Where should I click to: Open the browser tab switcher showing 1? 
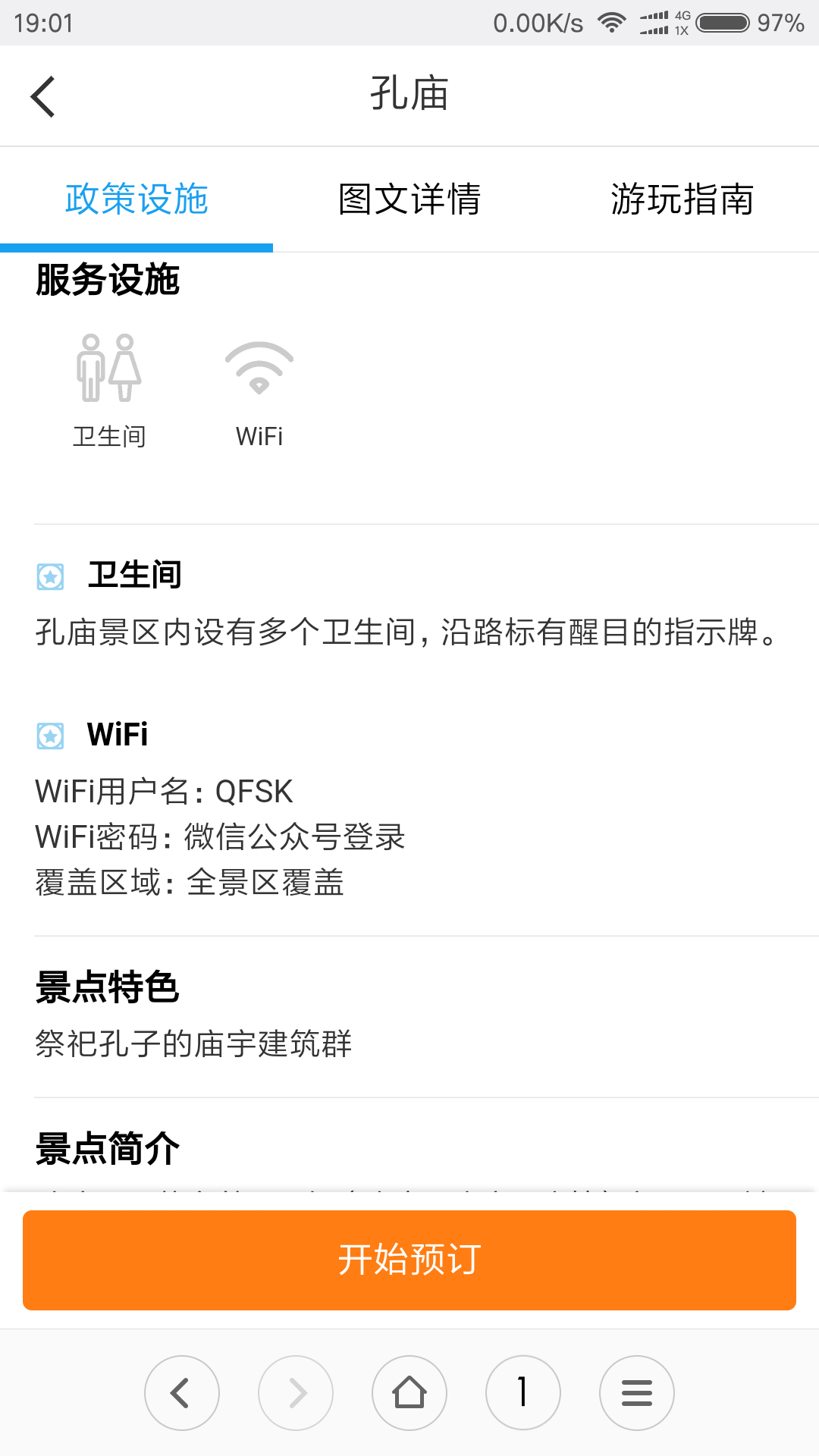click(523, 1393)
